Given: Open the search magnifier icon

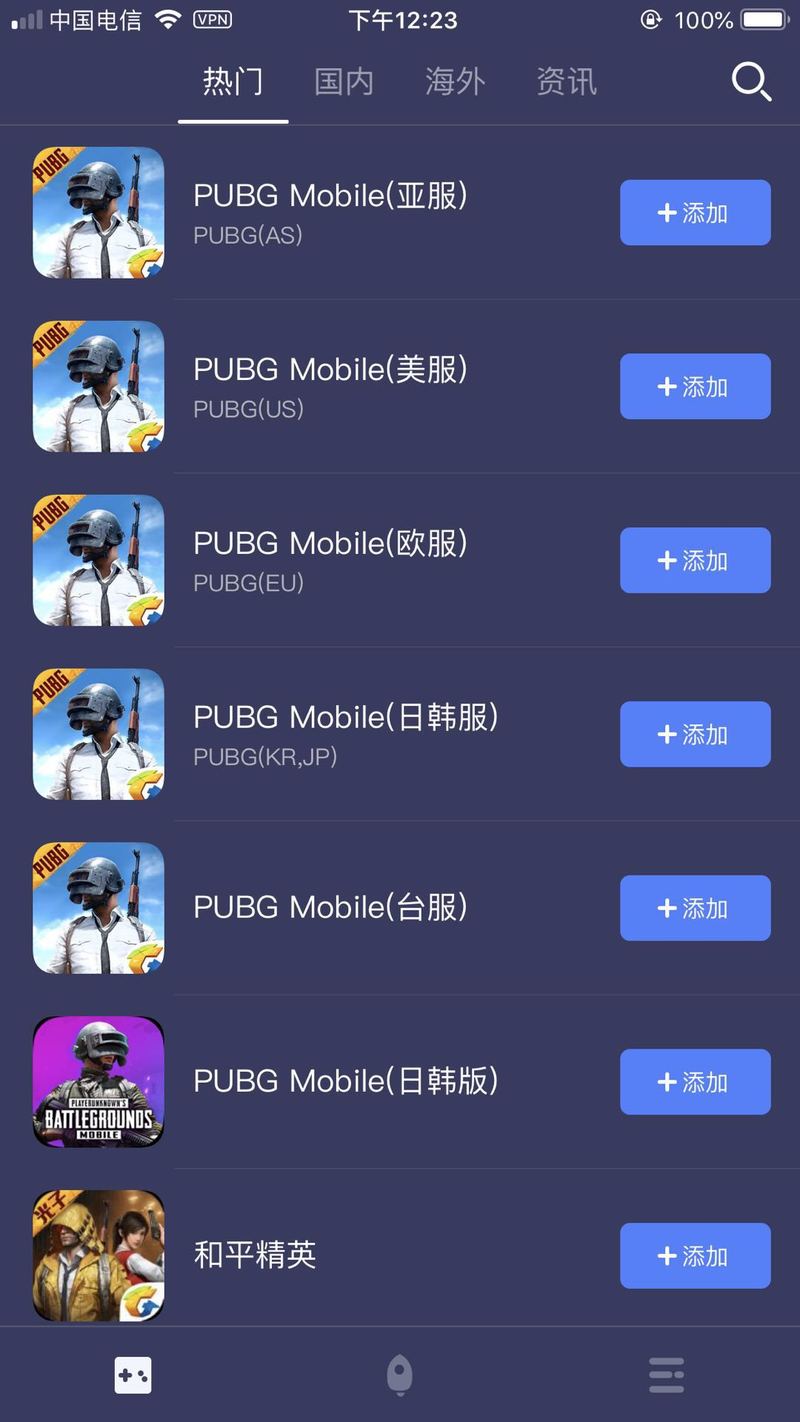Looking at the screenshot, I should 751,82.
